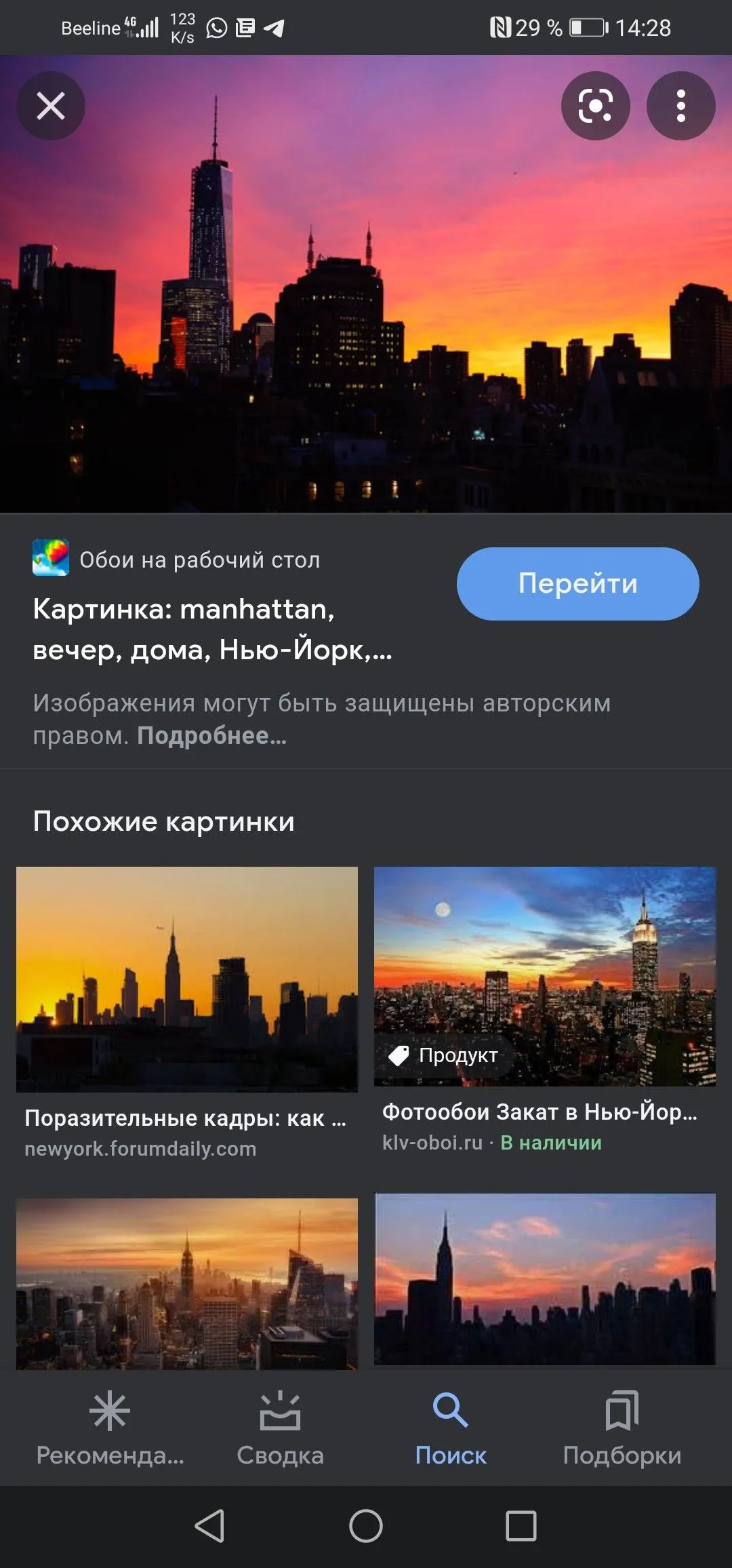The width and height of the screenshot is (732, 1568).
Task: Search this image with Google Lens
Action: [595, 106]
